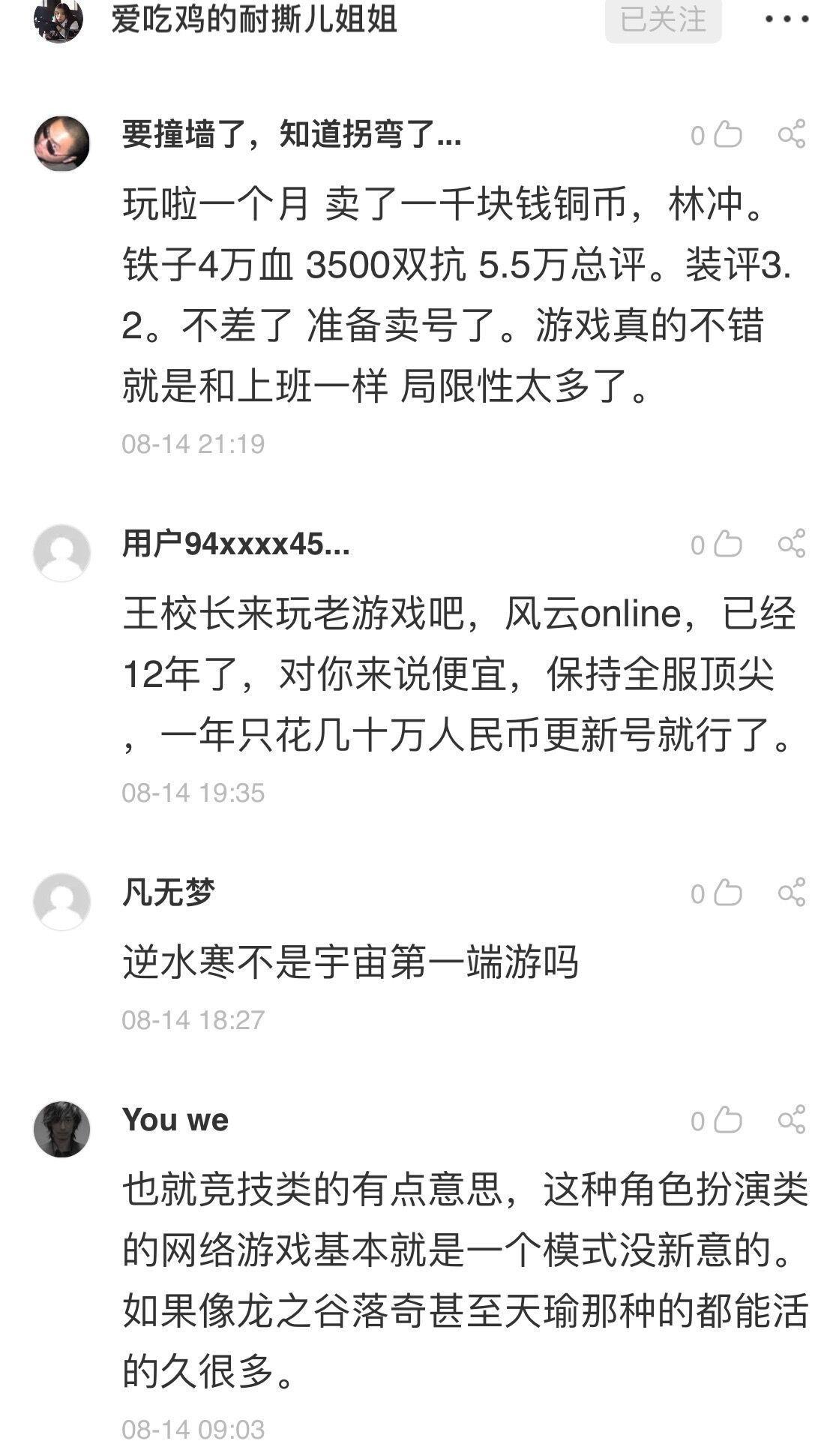Like 凡无梦's comment

click(x=726, y=893)
